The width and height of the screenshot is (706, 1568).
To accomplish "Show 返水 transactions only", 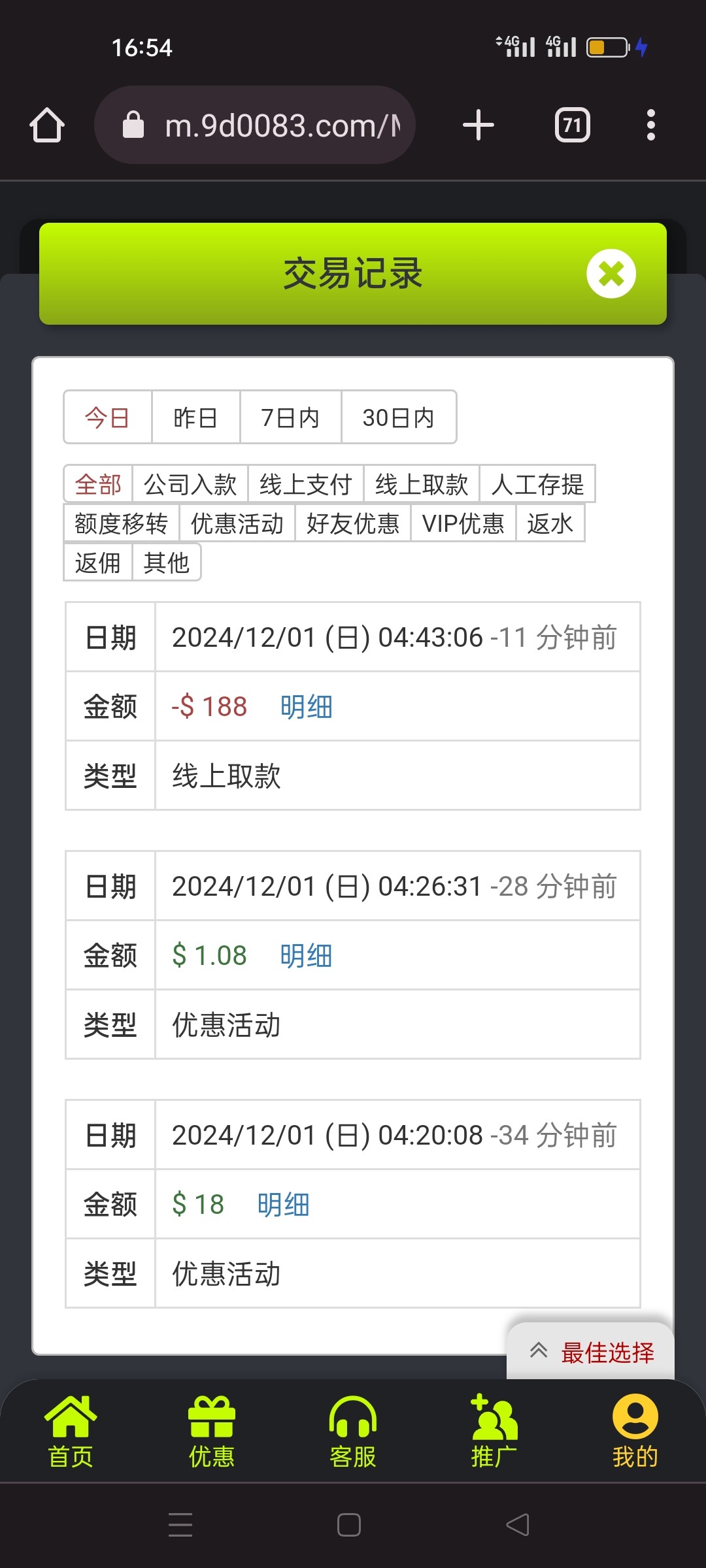I will coord(550,523).
